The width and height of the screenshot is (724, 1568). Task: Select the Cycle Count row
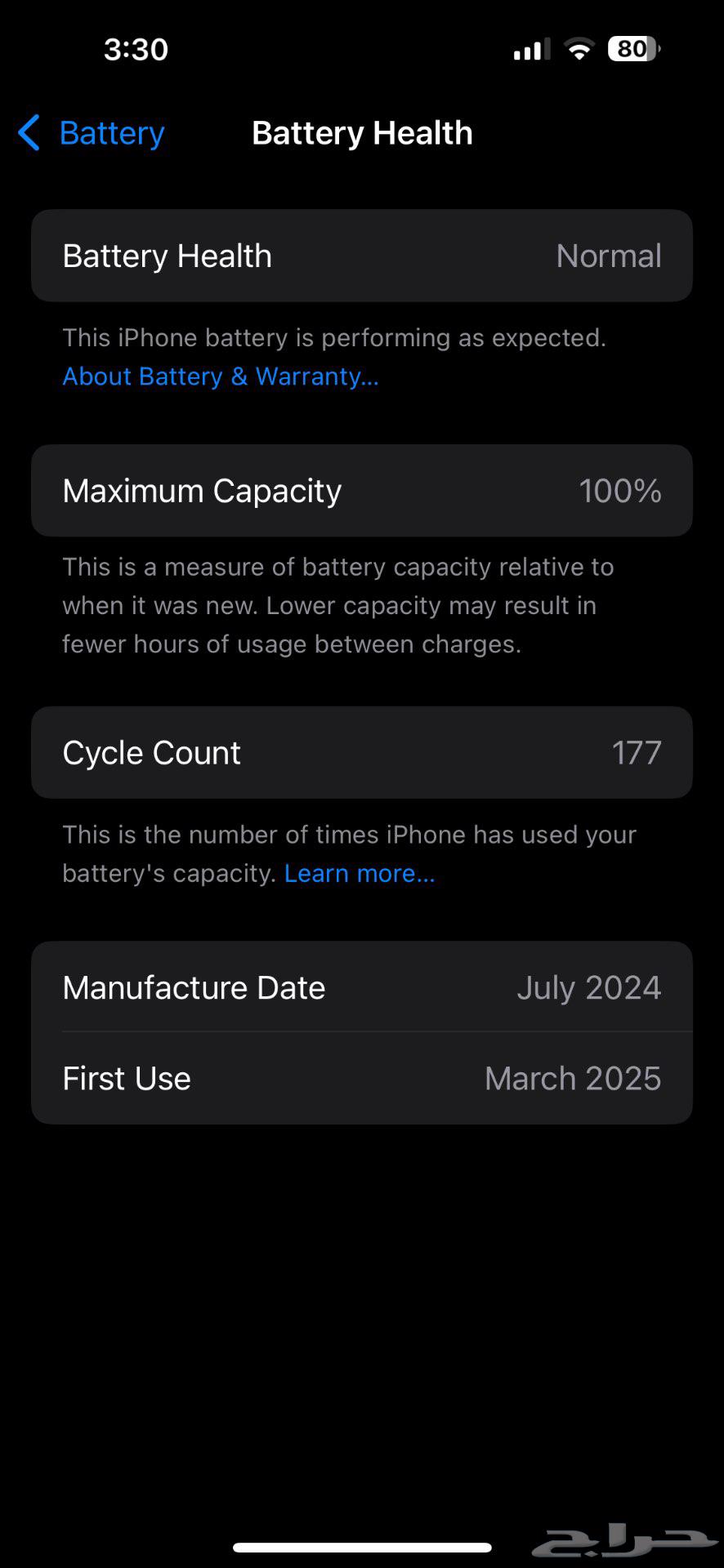tap(362, 752)
